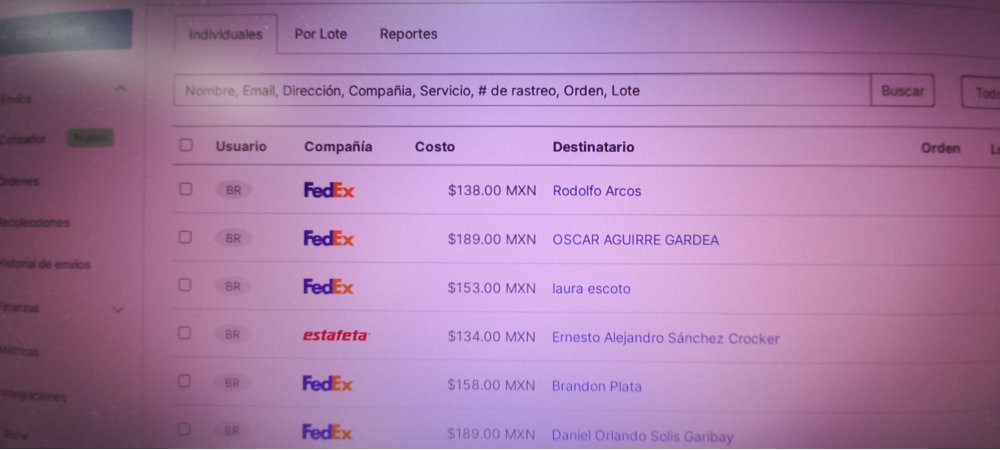Check the box for Rodolfo Arcos's shipment

(185, 189)
